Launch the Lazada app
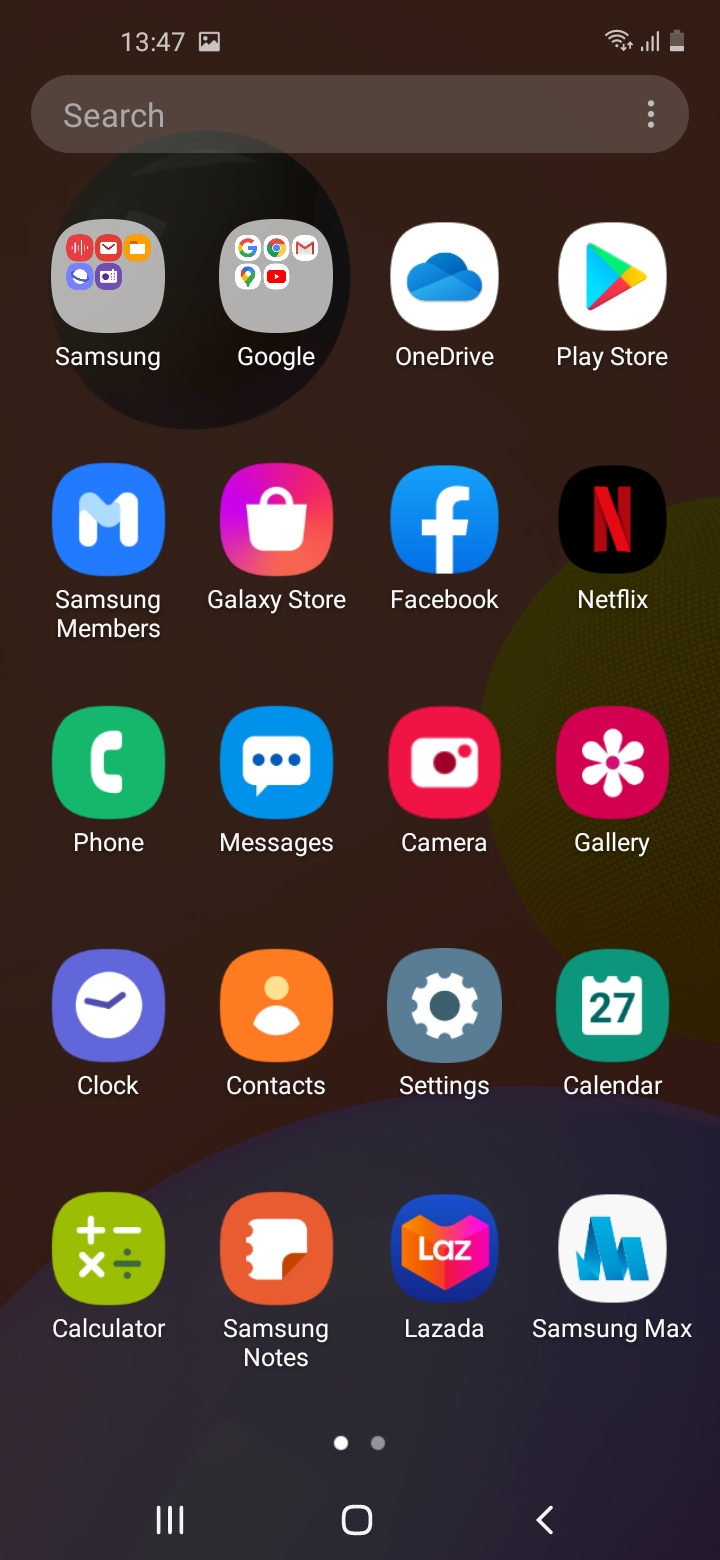 [x=444, y=1249]
